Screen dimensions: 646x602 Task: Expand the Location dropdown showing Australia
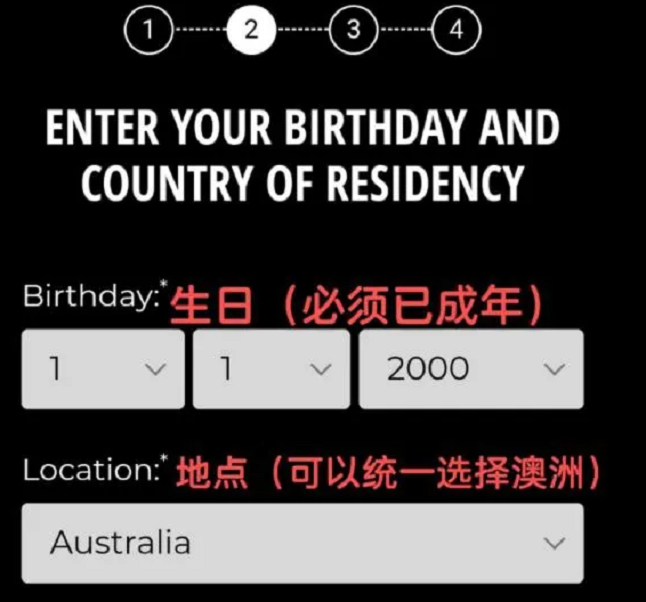[x=301, y=543]
